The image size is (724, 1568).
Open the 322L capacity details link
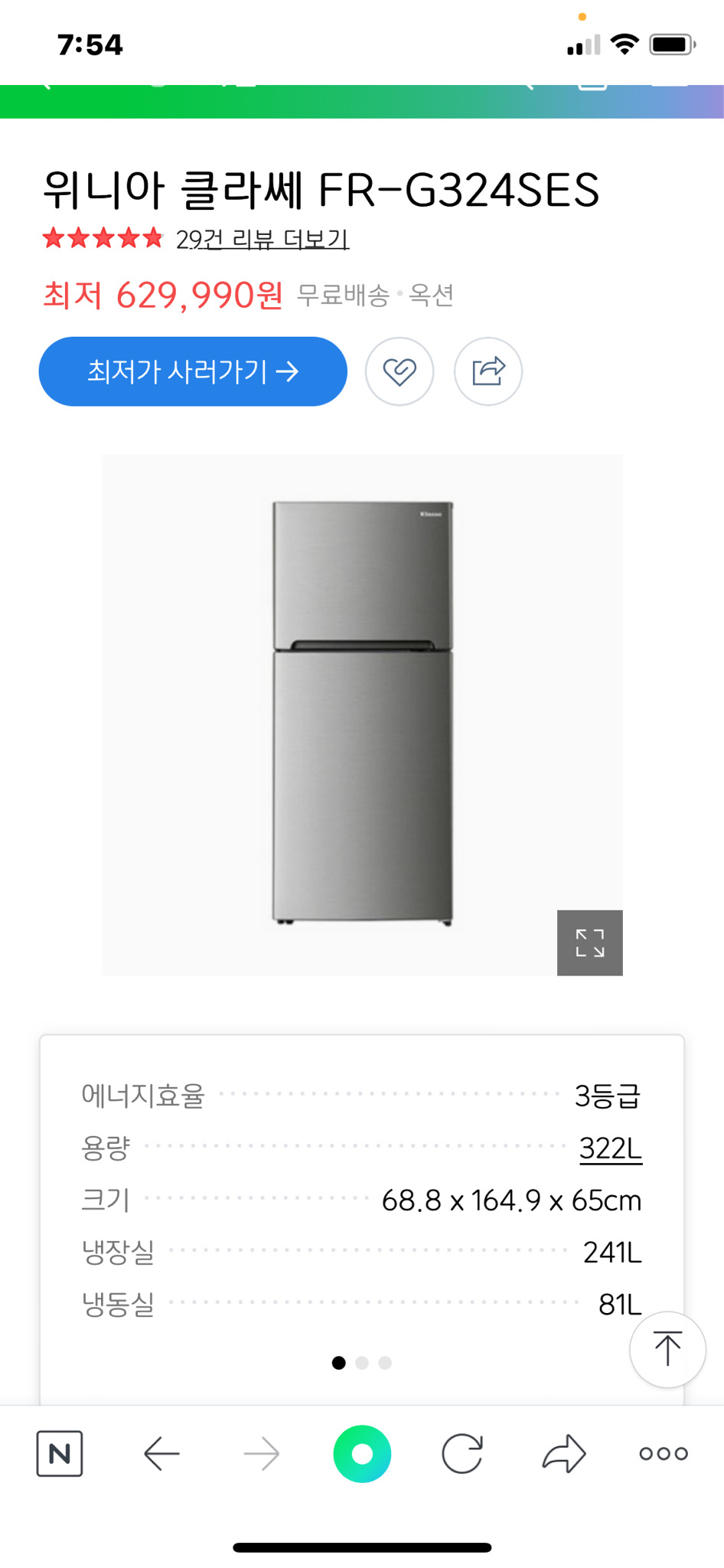tap(610, 1148)
